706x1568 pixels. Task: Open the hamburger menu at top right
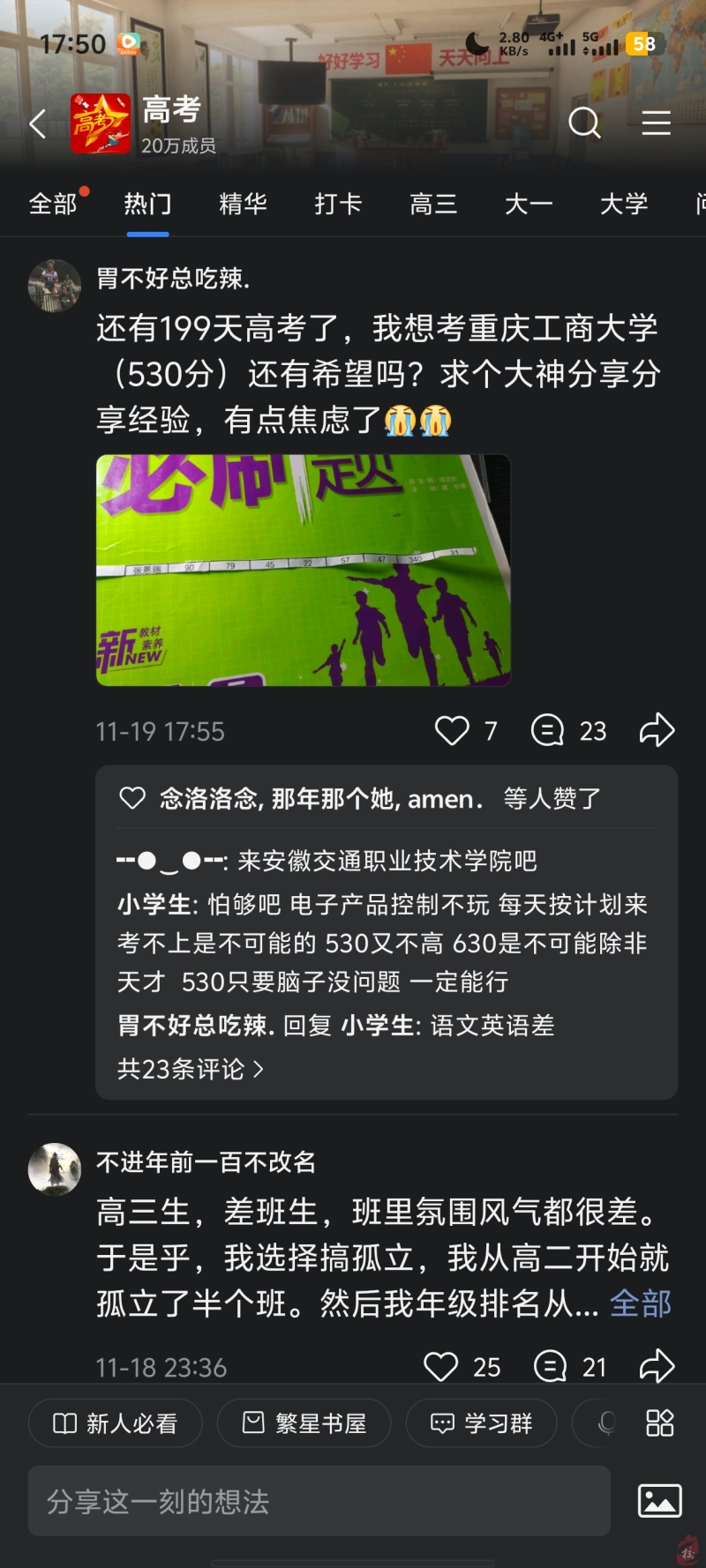coord(656,123)
